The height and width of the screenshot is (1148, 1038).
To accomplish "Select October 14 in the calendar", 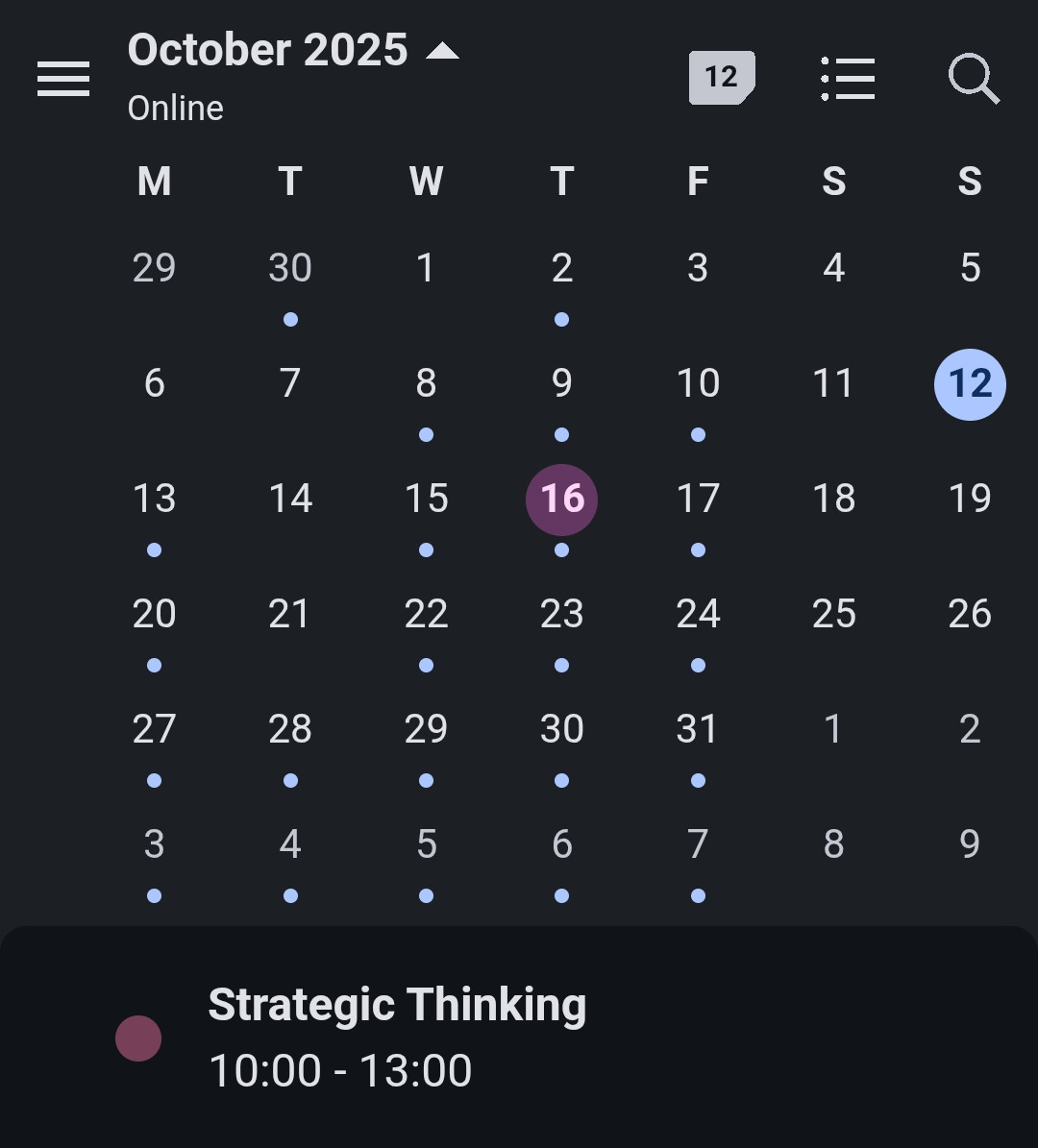I will pos(290,500).
